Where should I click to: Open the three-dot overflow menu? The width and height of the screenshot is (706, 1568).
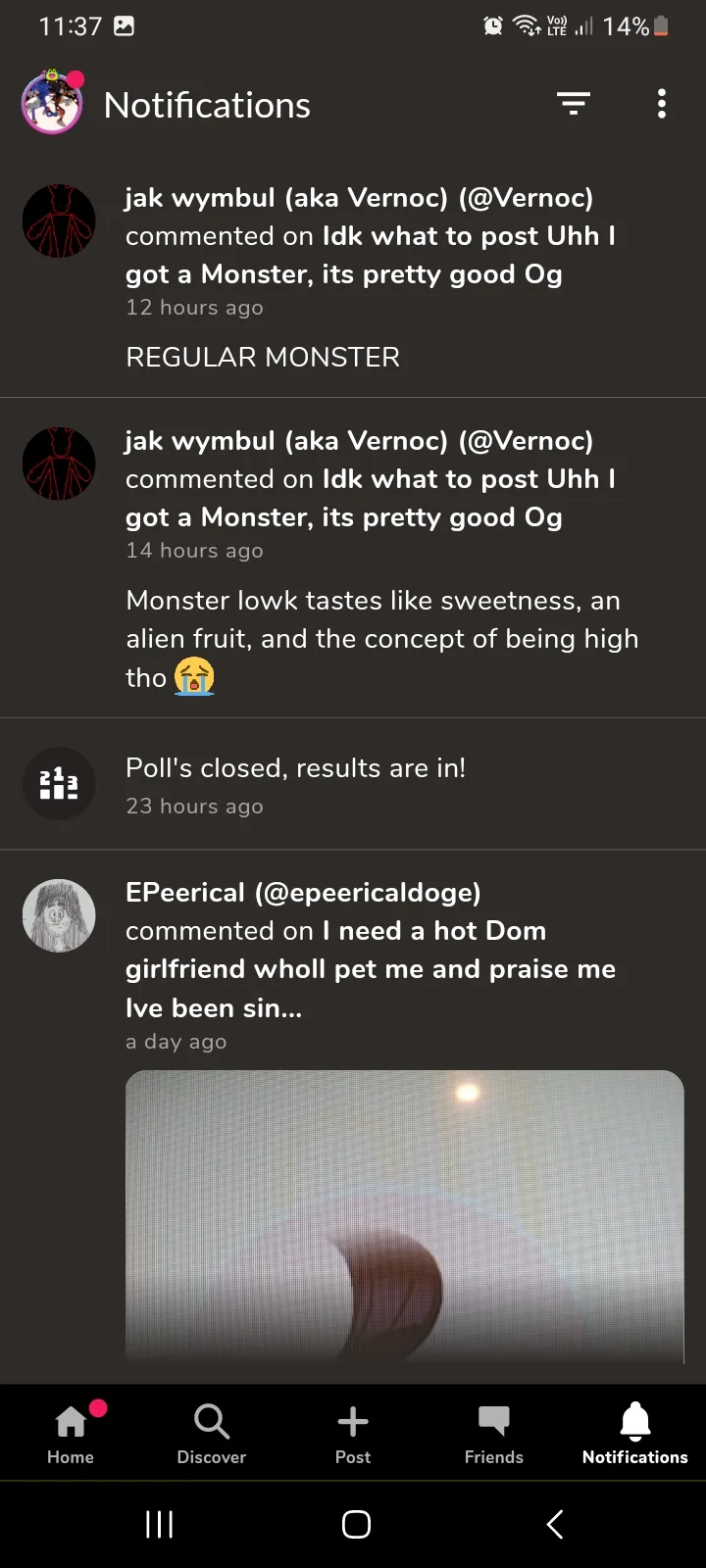coord(662,103)
